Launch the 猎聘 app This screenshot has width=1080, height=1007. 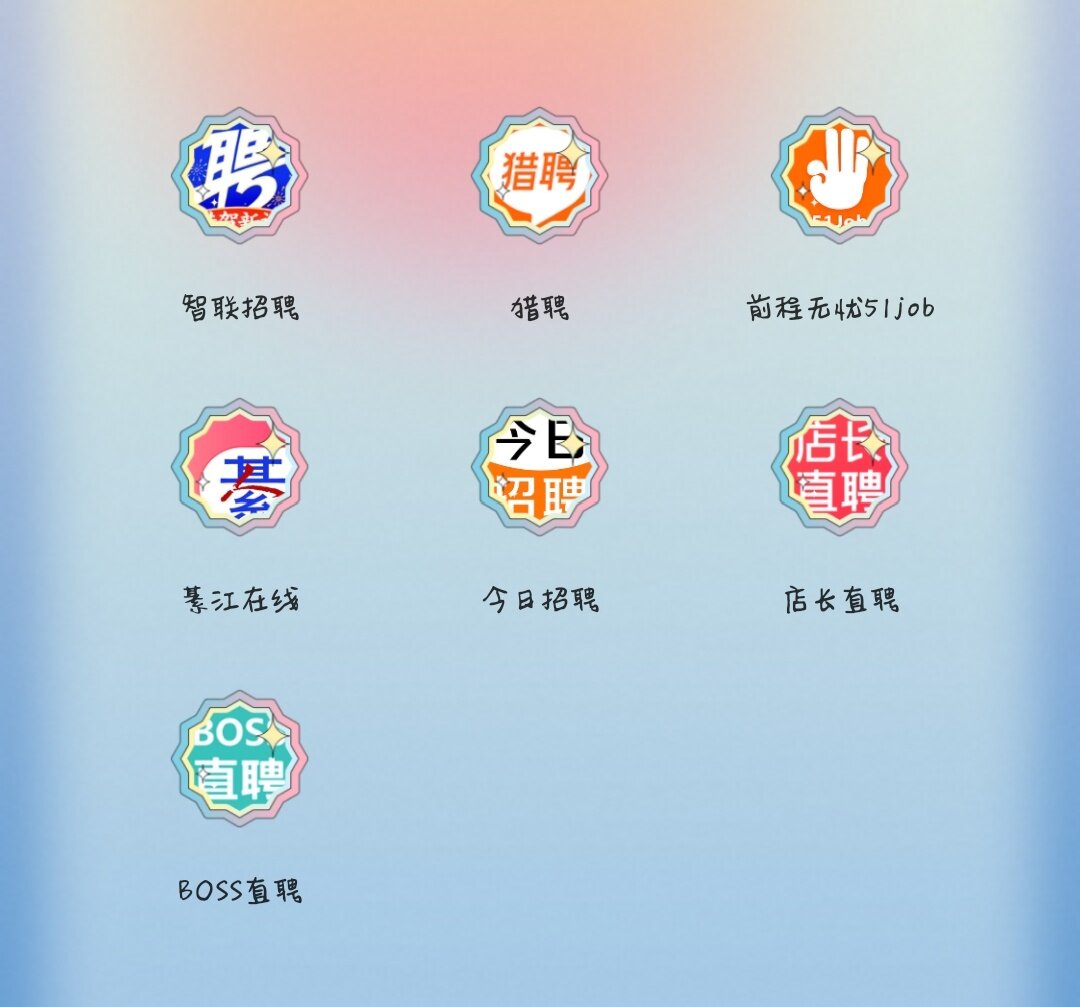(540, 176)
